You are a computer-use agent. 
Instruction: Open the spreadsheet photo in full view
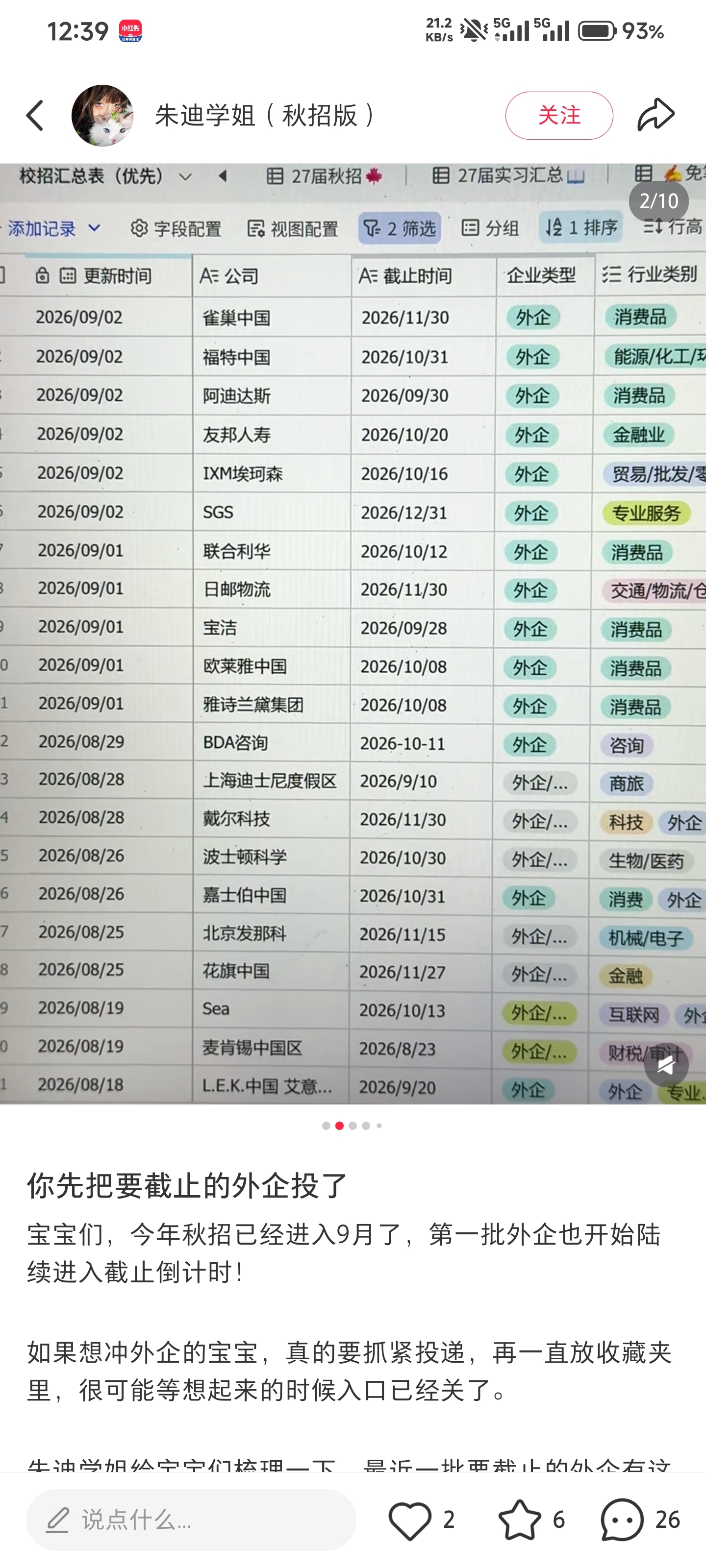[353, 633]
